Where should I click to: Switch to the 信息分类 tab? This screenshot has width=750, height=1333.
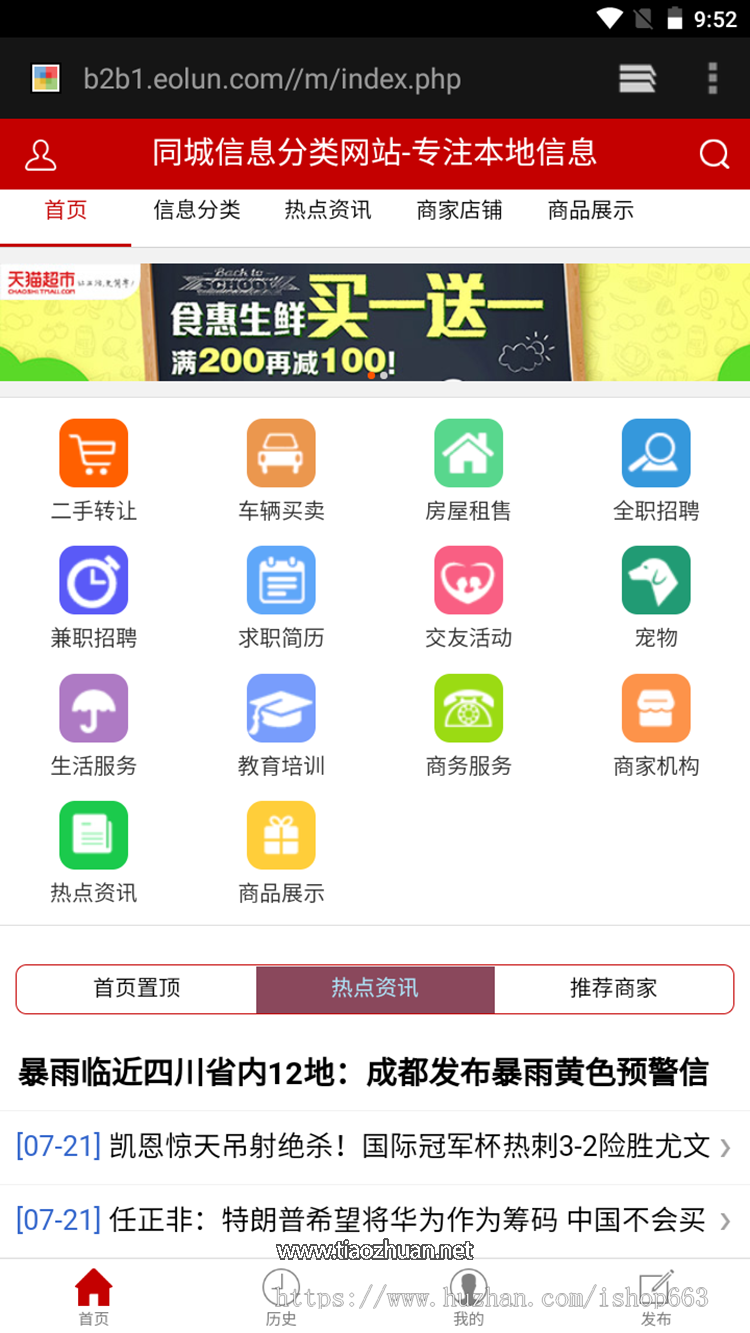(x=197, y=210)
